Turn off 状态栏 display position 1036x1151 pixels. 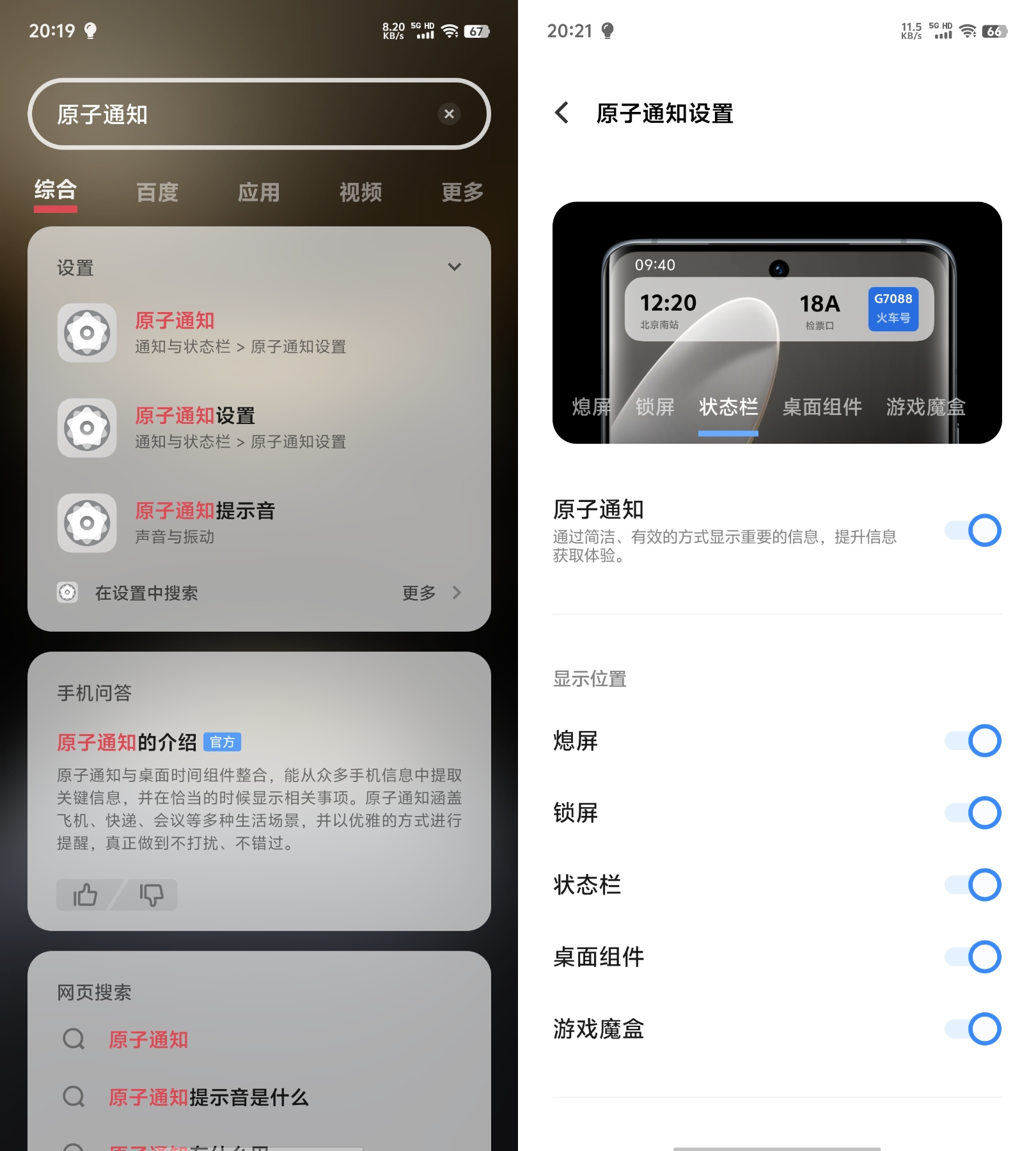[x=973, y=885]
